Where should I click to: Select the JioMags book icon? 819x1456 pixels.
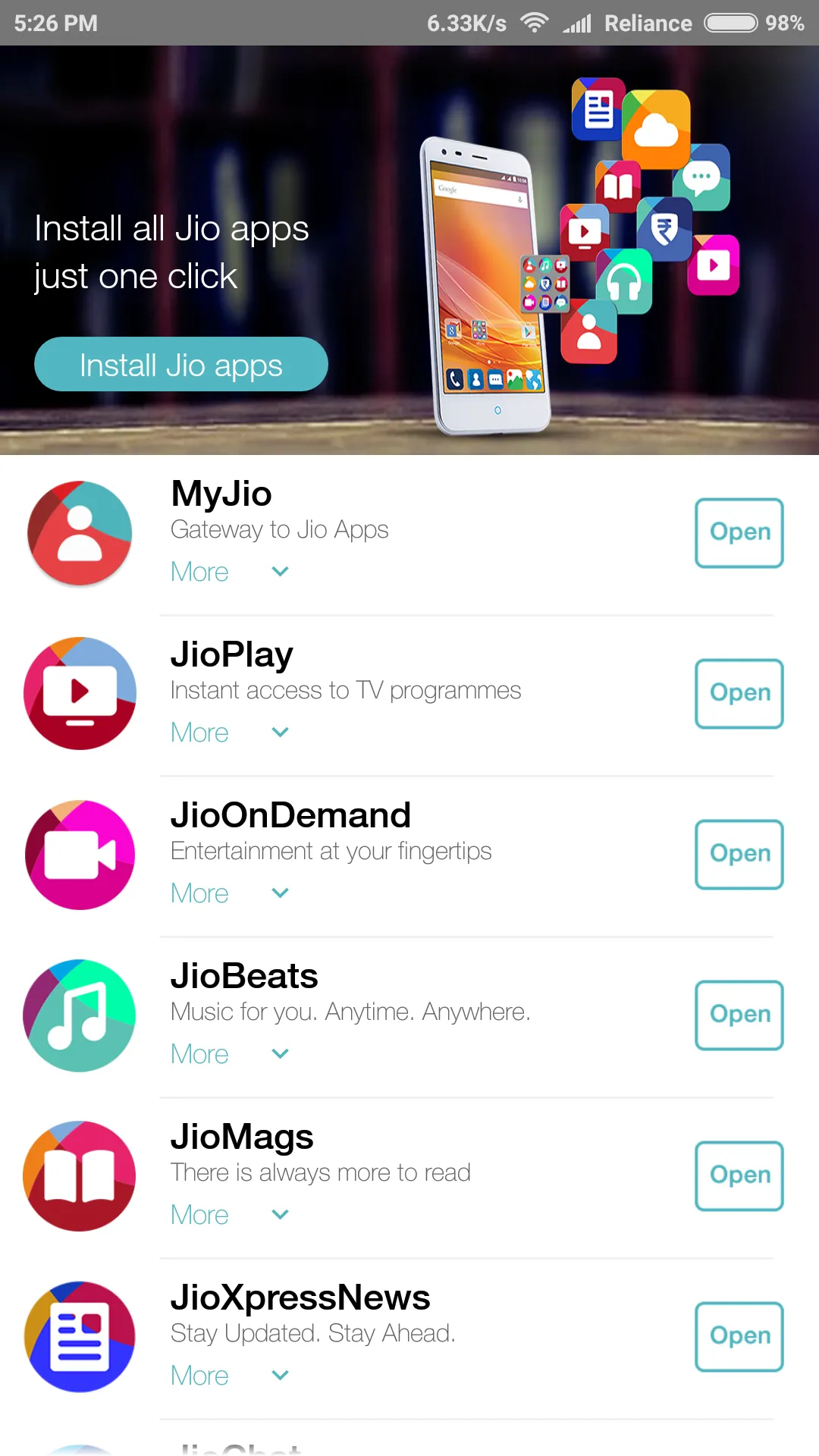[x=80, y=1175]
